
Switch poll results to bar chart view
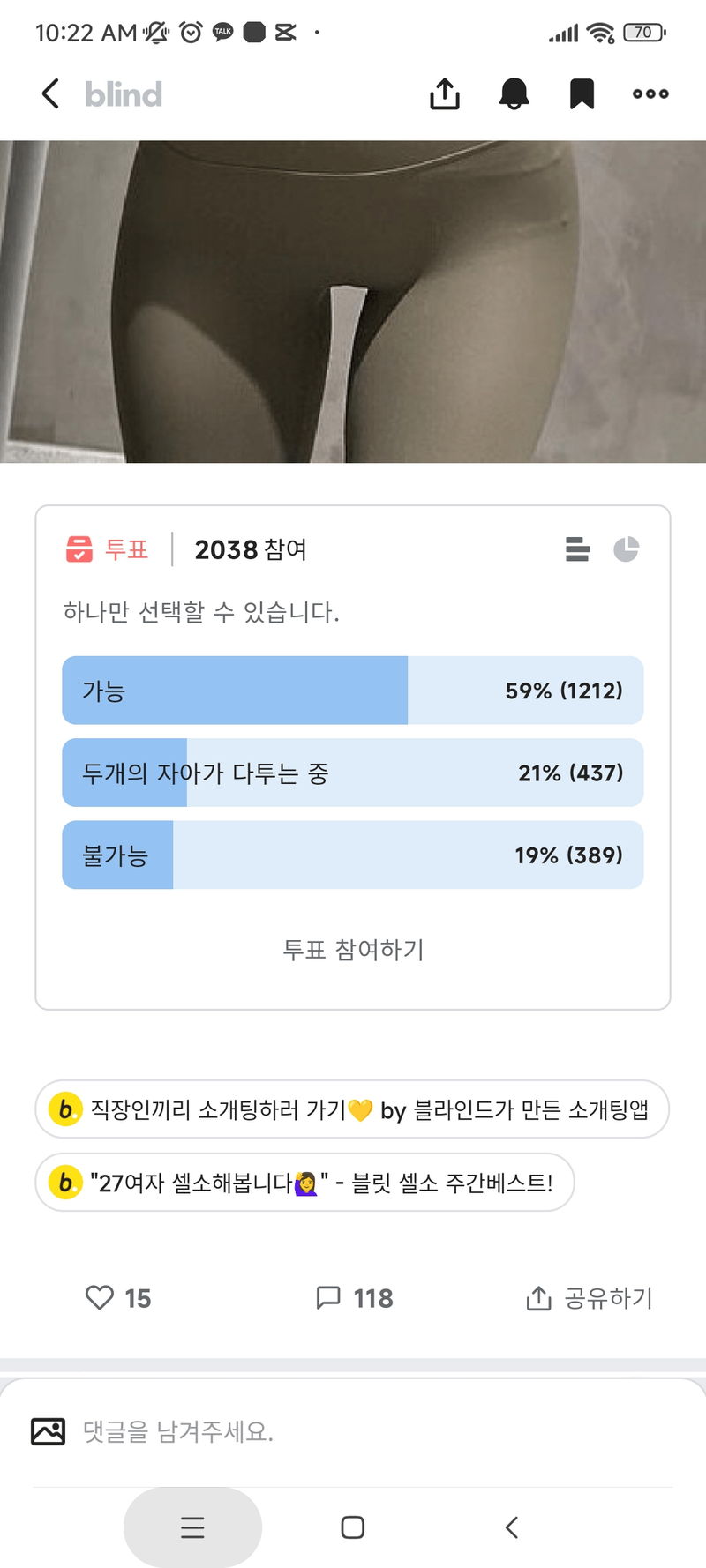click(x=576, y=549)
